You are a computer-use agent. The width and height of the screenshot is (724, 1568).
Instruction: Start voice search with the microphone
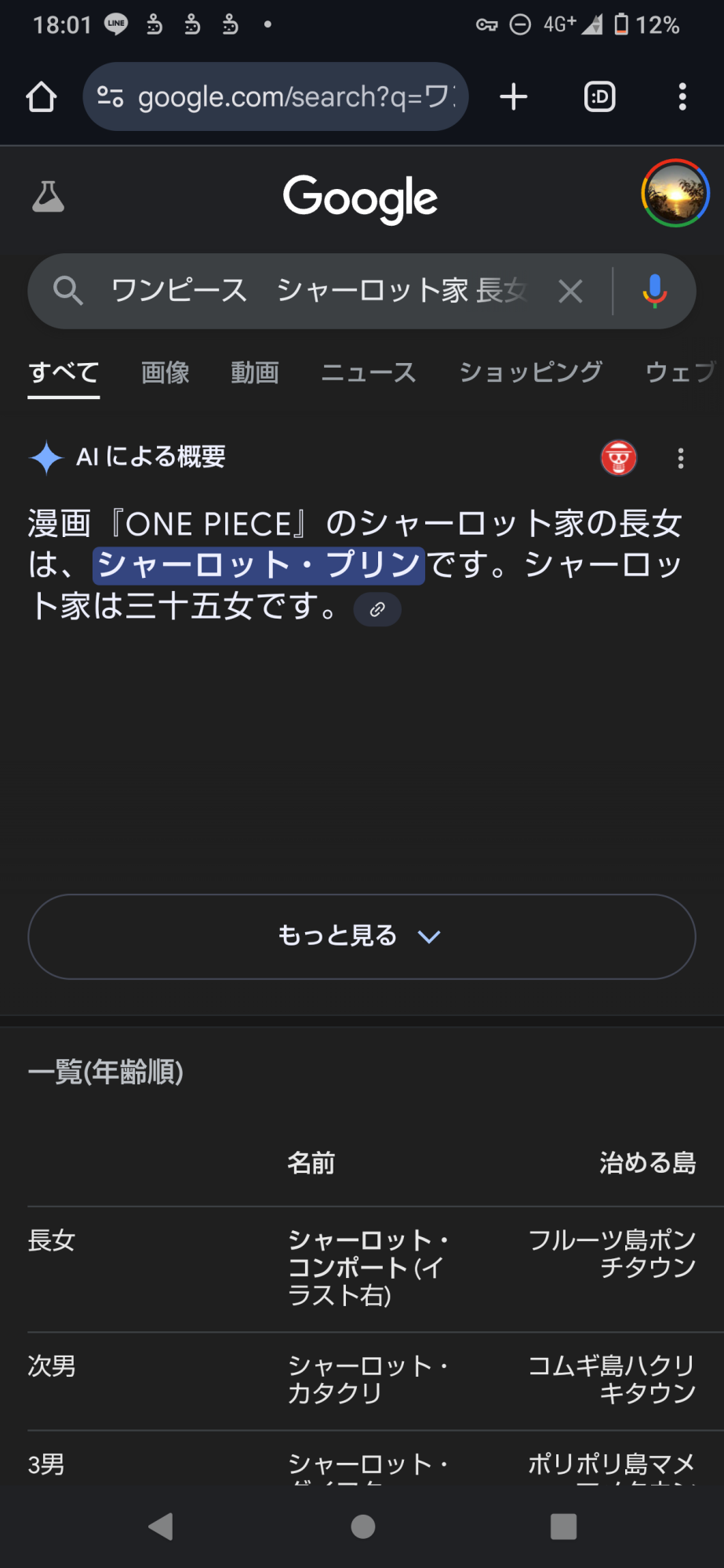[654, 292]
